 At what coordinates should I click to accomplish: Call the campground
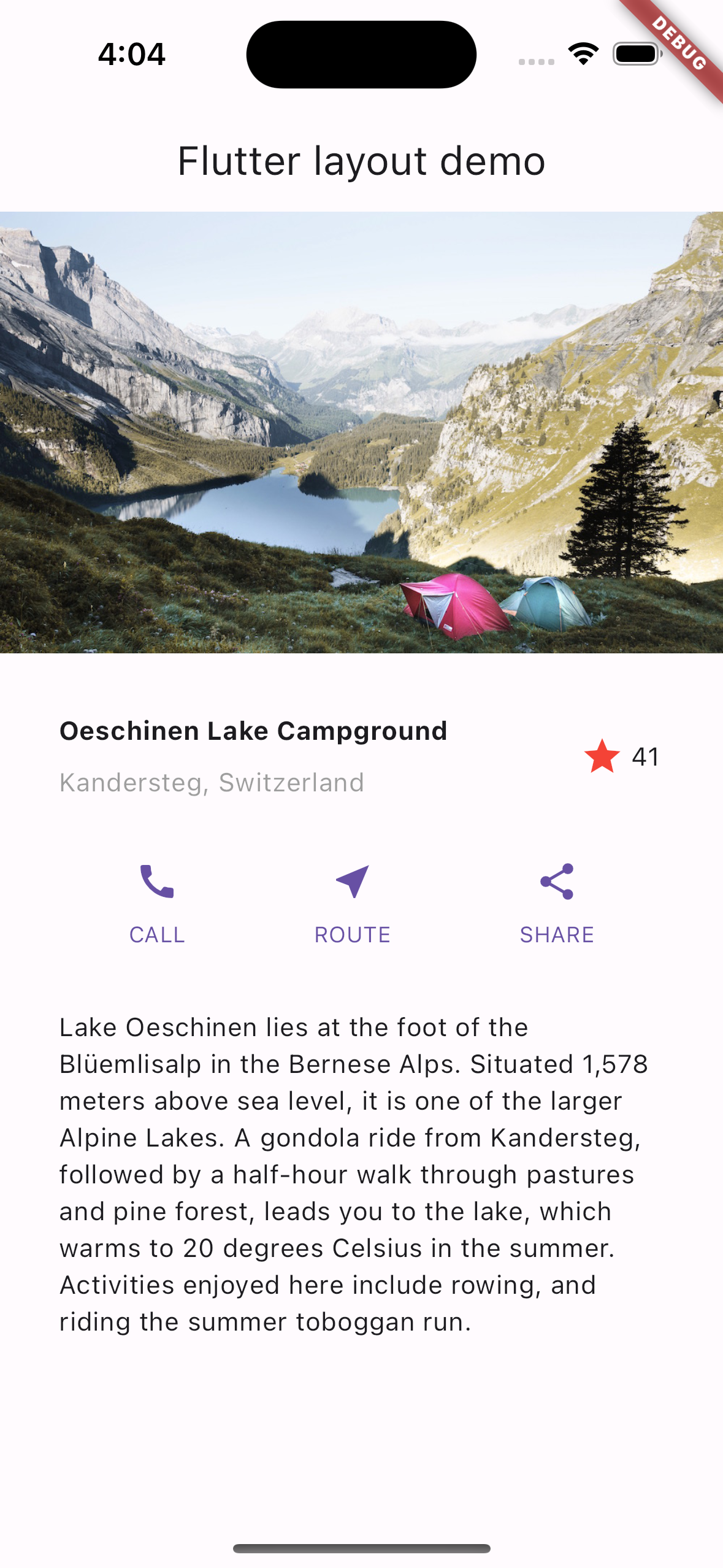pyautogui.click(x=157, y=902)
